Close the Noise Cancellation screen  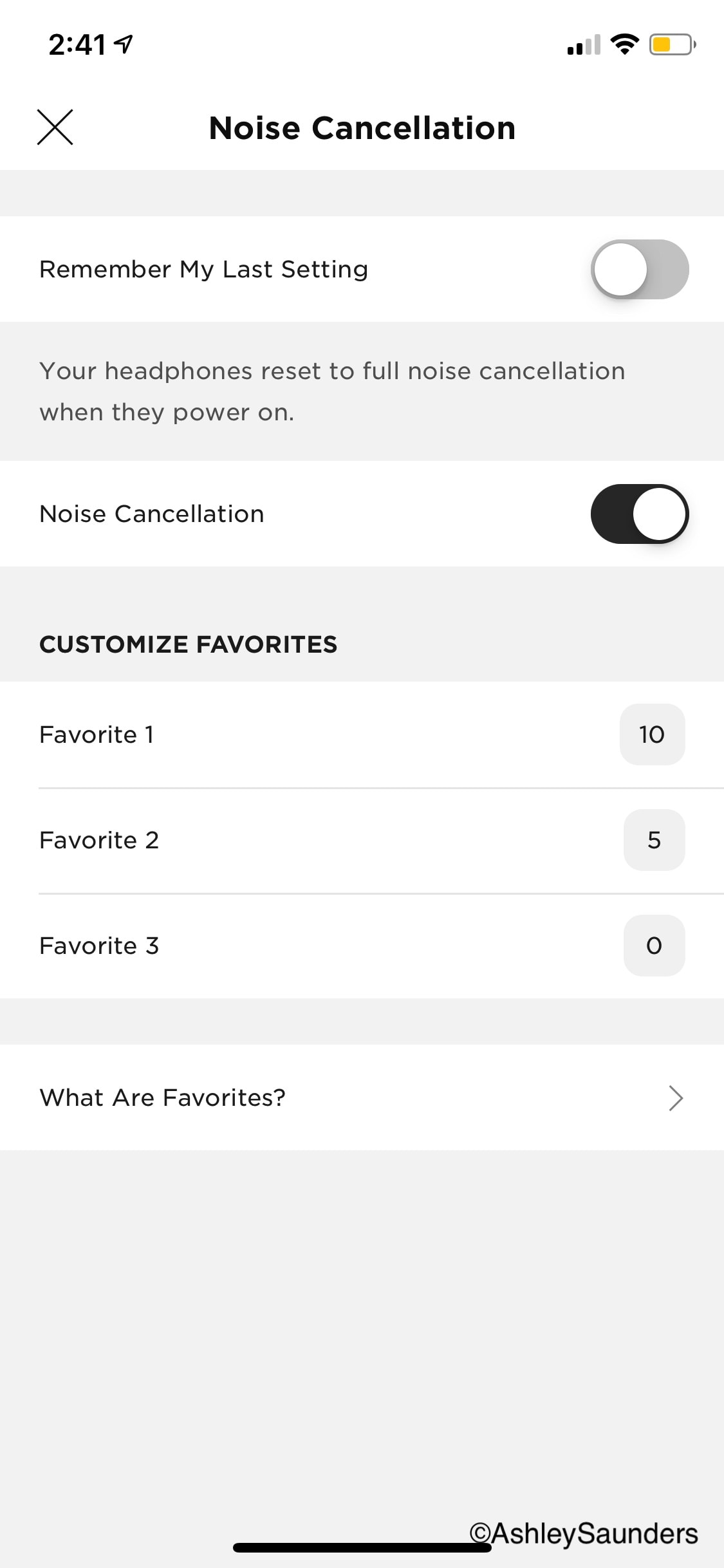55,127
